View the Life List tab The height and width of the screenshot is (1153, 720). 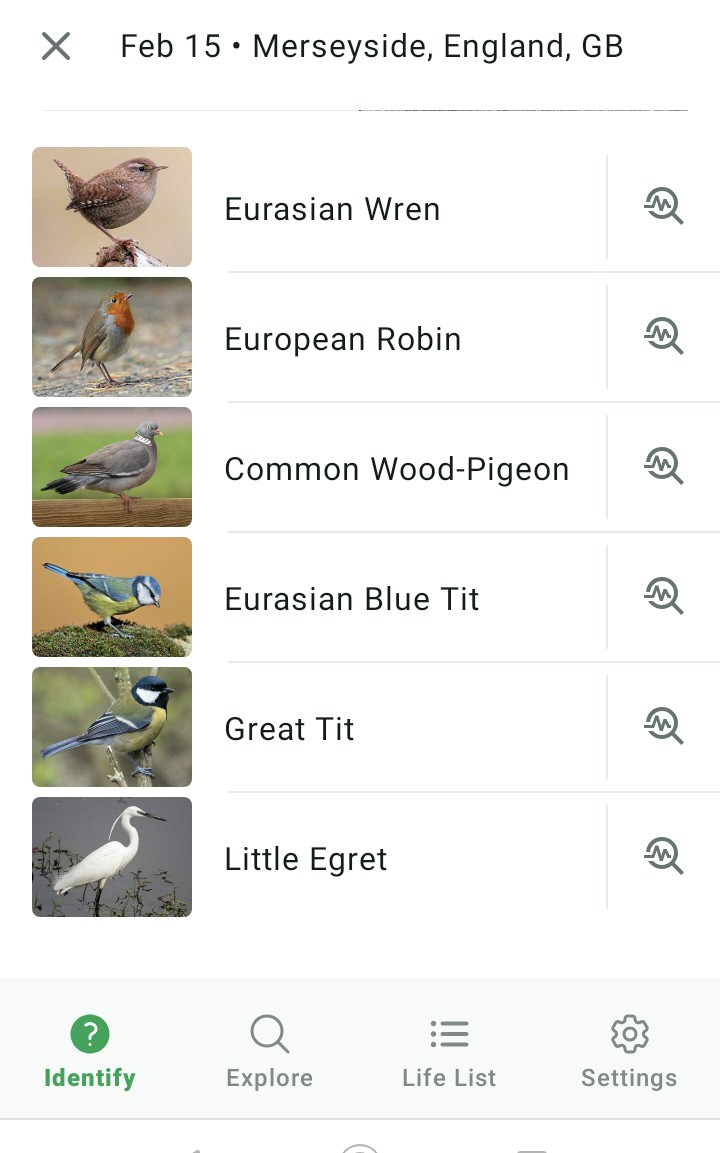[449, 1051]
